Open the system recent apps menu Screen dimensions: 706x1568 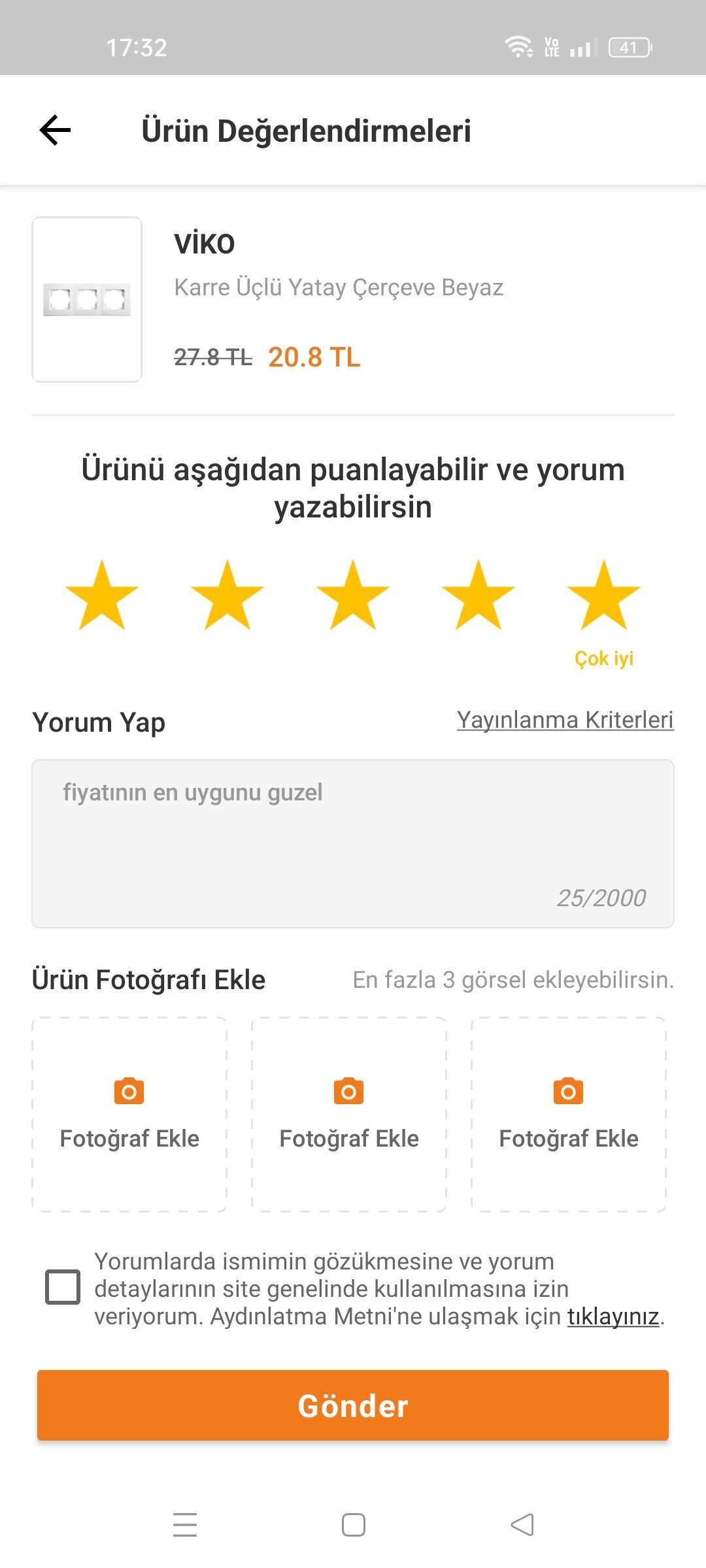click(185, 1525)
